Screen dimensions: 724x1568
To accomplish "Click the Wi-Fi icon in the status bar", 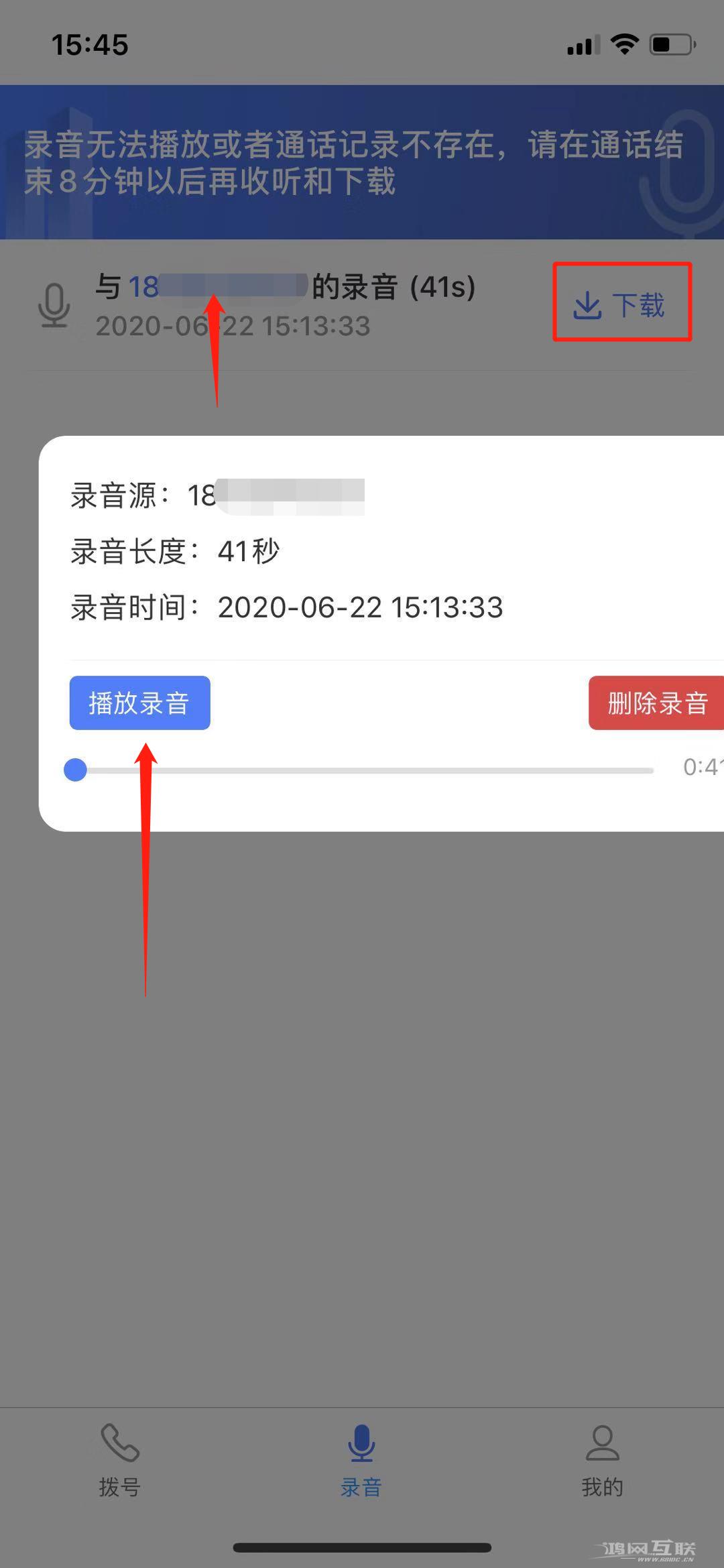I will (x=624, y=44).
